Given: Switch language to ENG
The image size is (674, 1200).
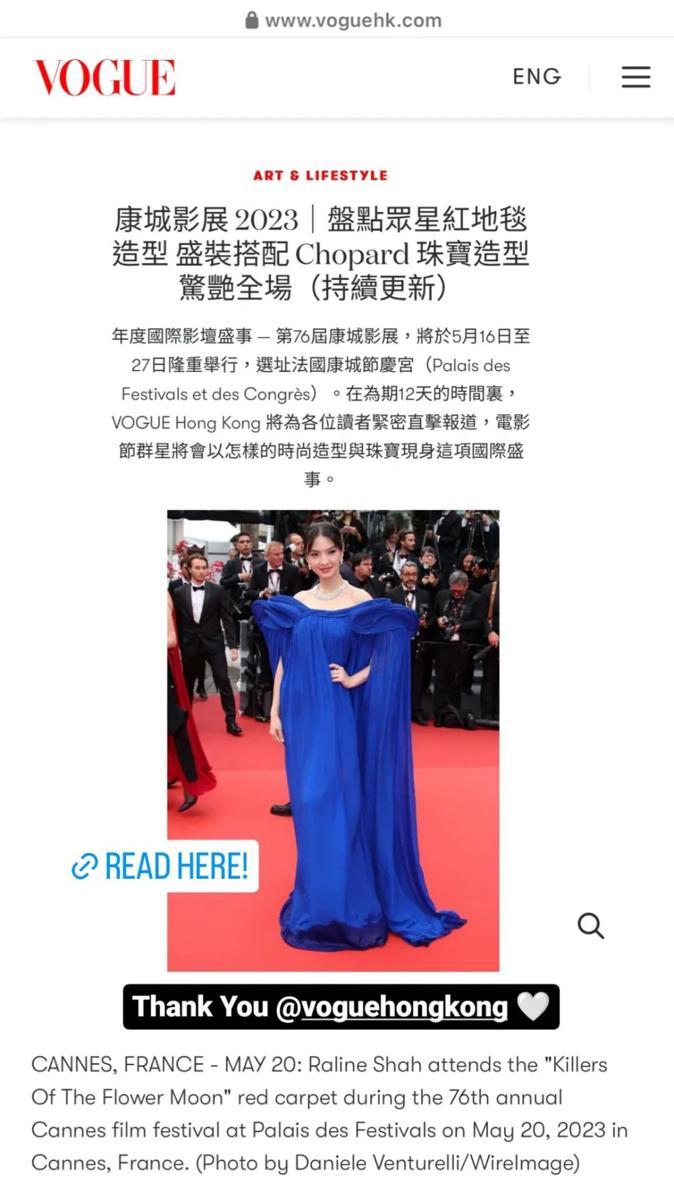Looking at the screenshot, I should (537, 77).
